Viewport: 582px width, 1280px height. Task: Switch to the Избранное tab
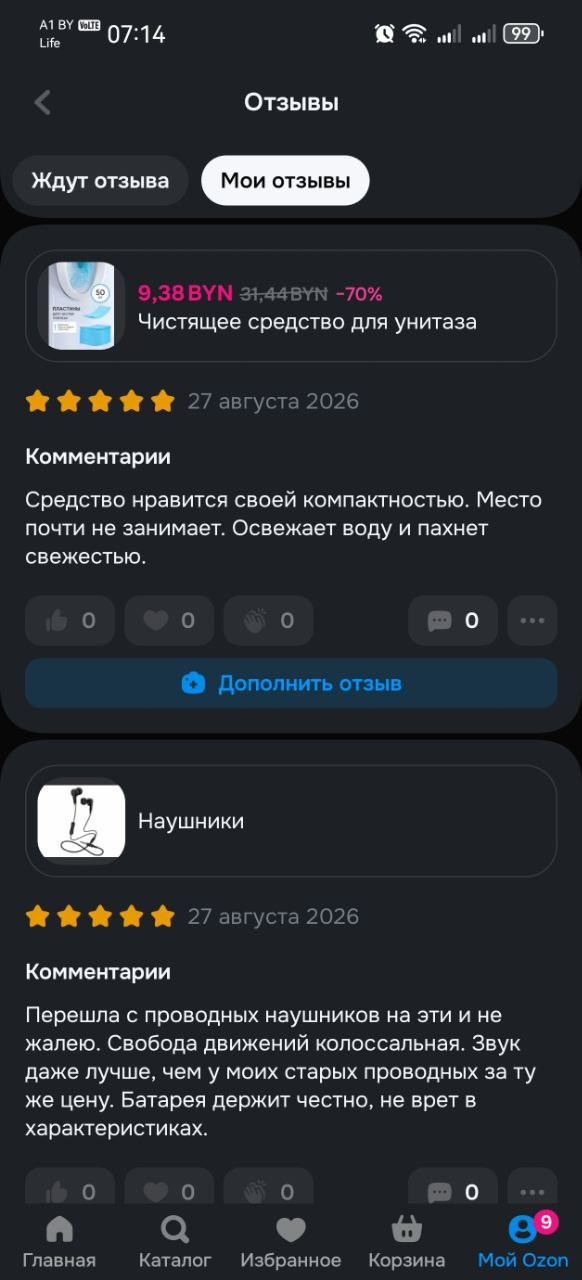291,1242
